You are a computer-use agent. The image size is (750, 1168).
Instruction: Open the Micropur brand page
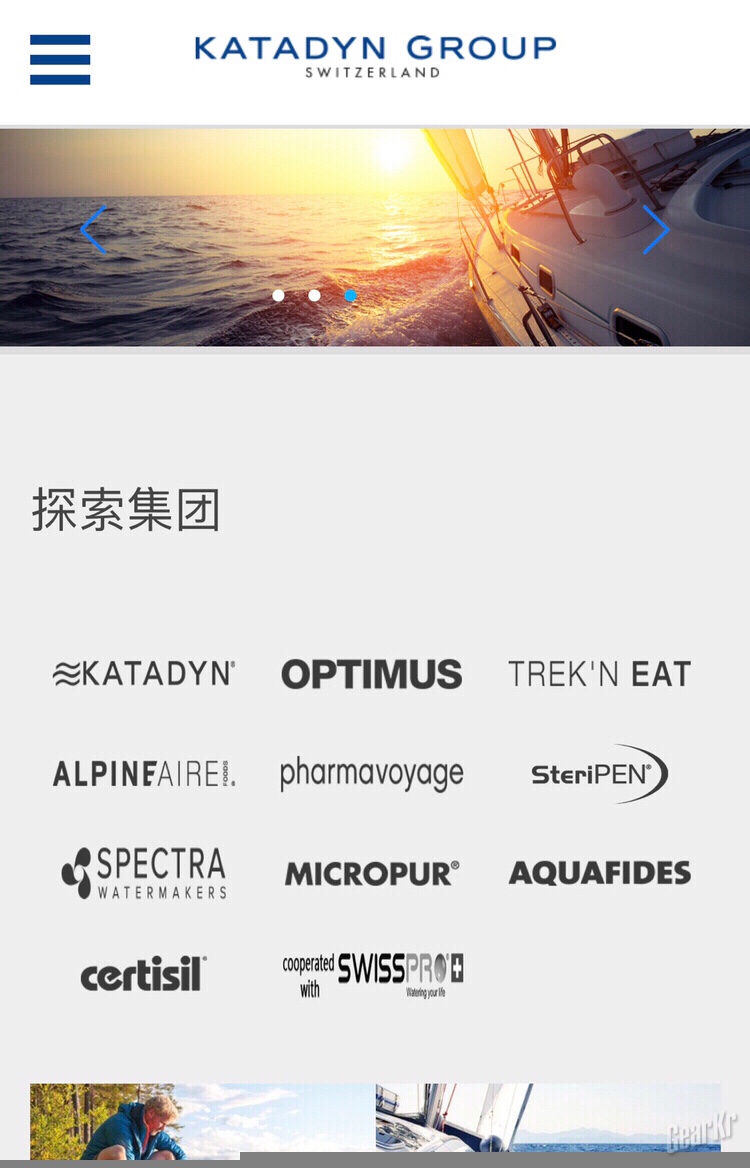tap(371, 873)
